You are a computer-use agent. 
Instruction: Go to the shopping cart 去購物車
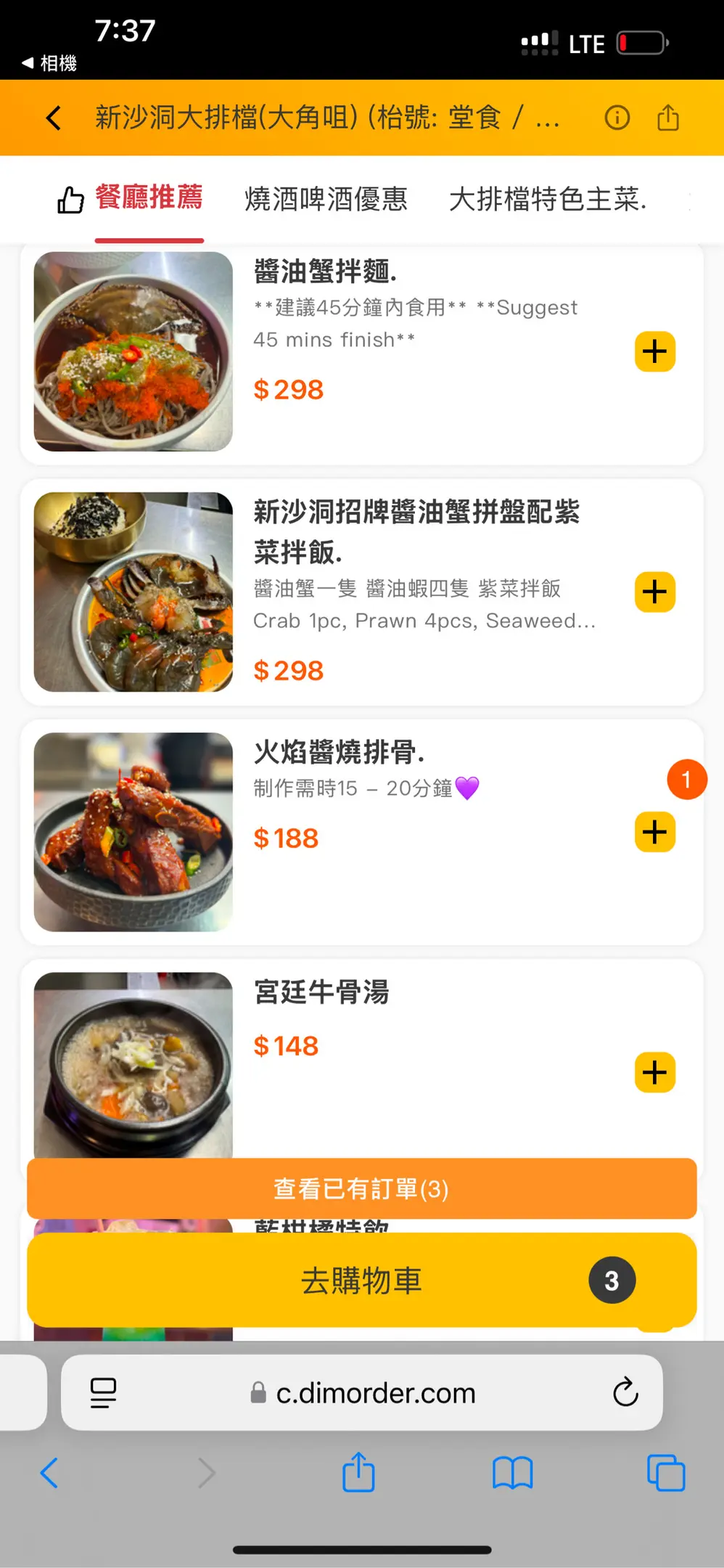click(361, 1281)
